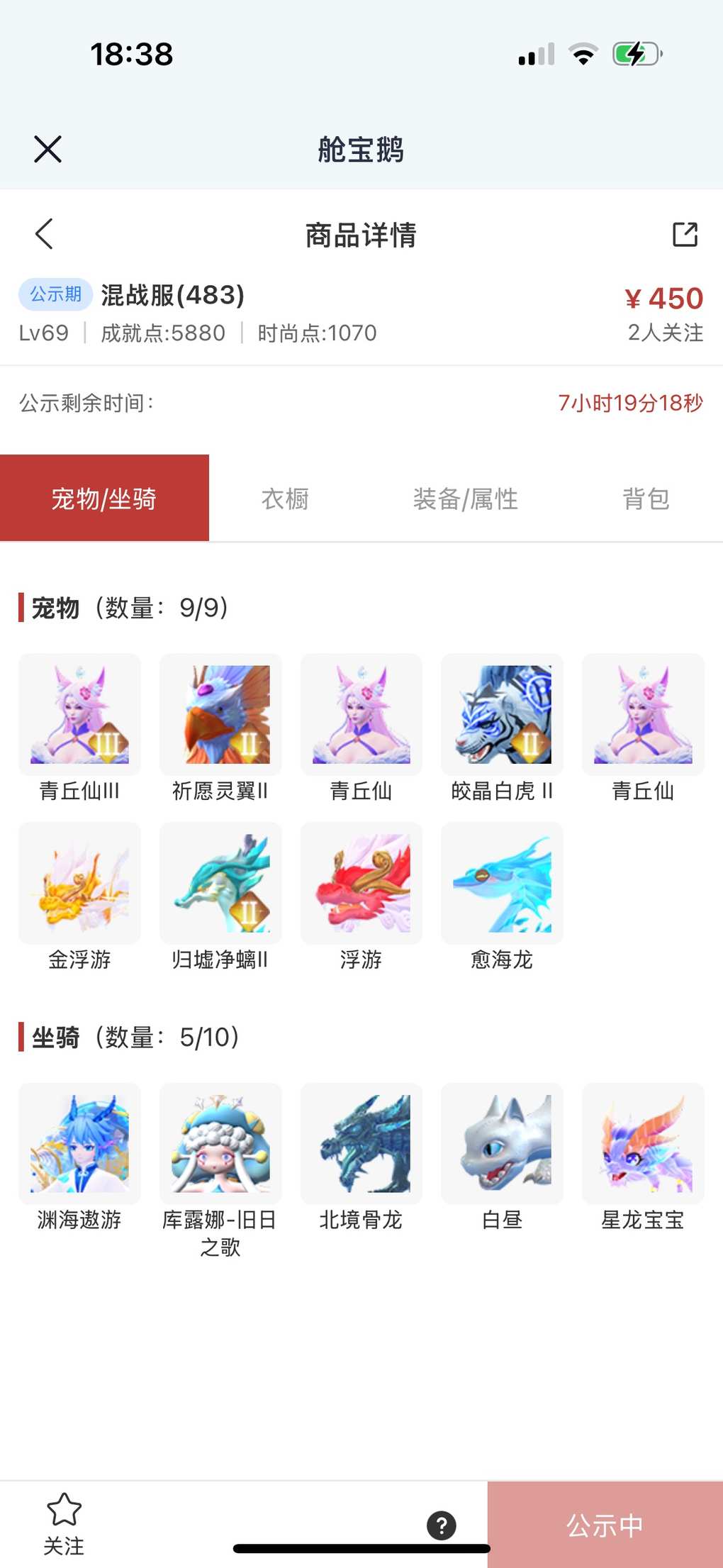Switch to the 装备/属性 tab
The height and width of the screenshot is (1568, 723).
(x=465, y=499)
